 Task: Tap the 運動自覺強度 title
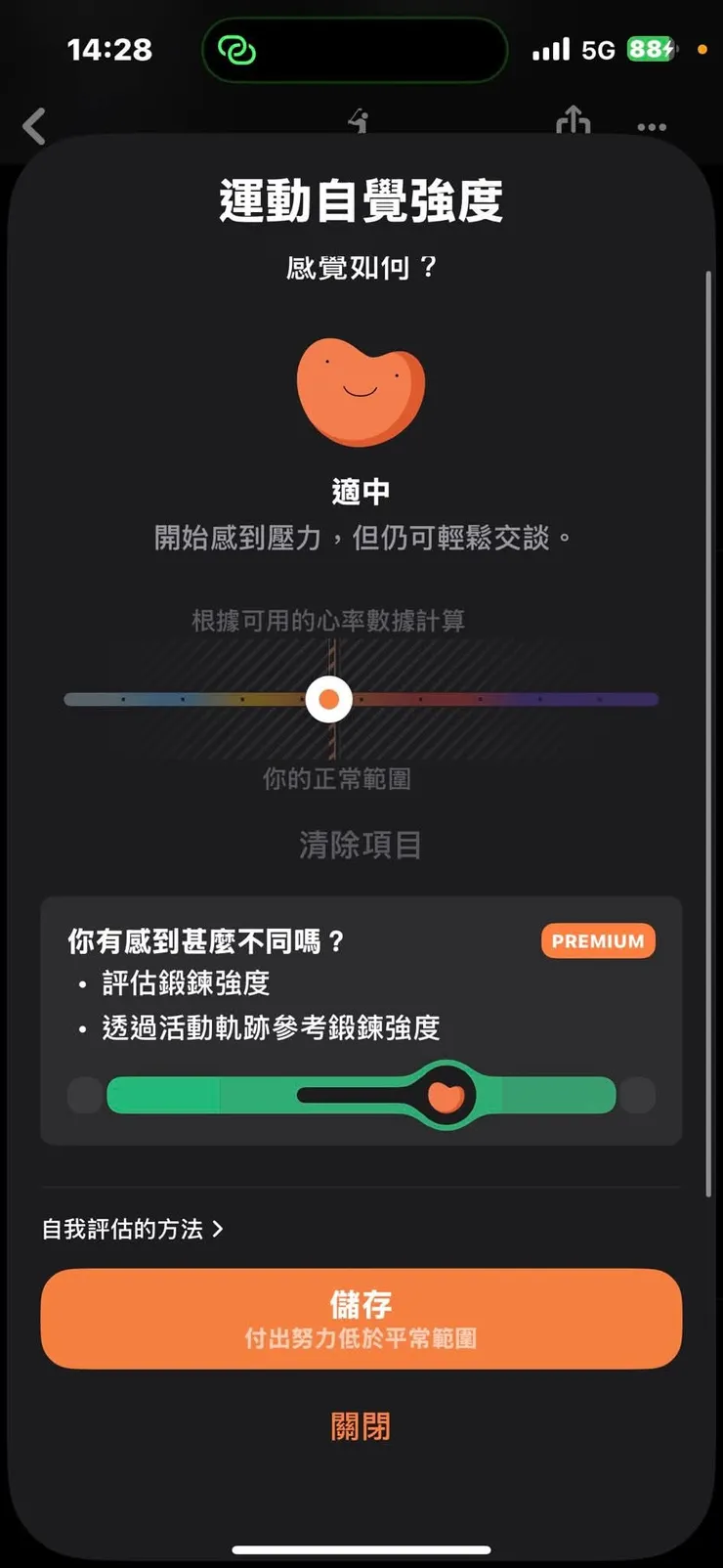[x=361, y=201]
